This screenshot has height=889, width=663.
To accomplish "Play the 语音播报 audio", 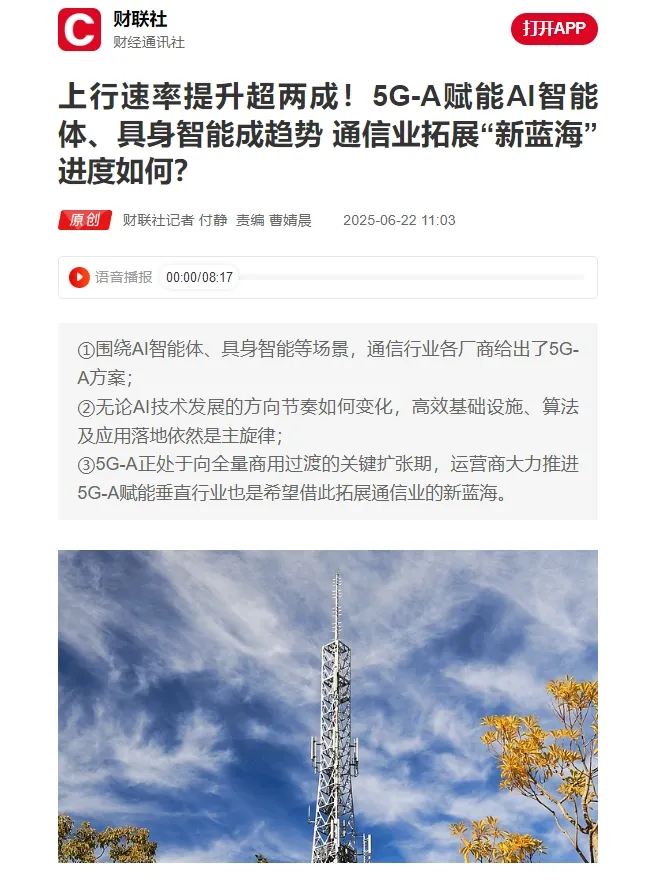I will coord(79,277).
